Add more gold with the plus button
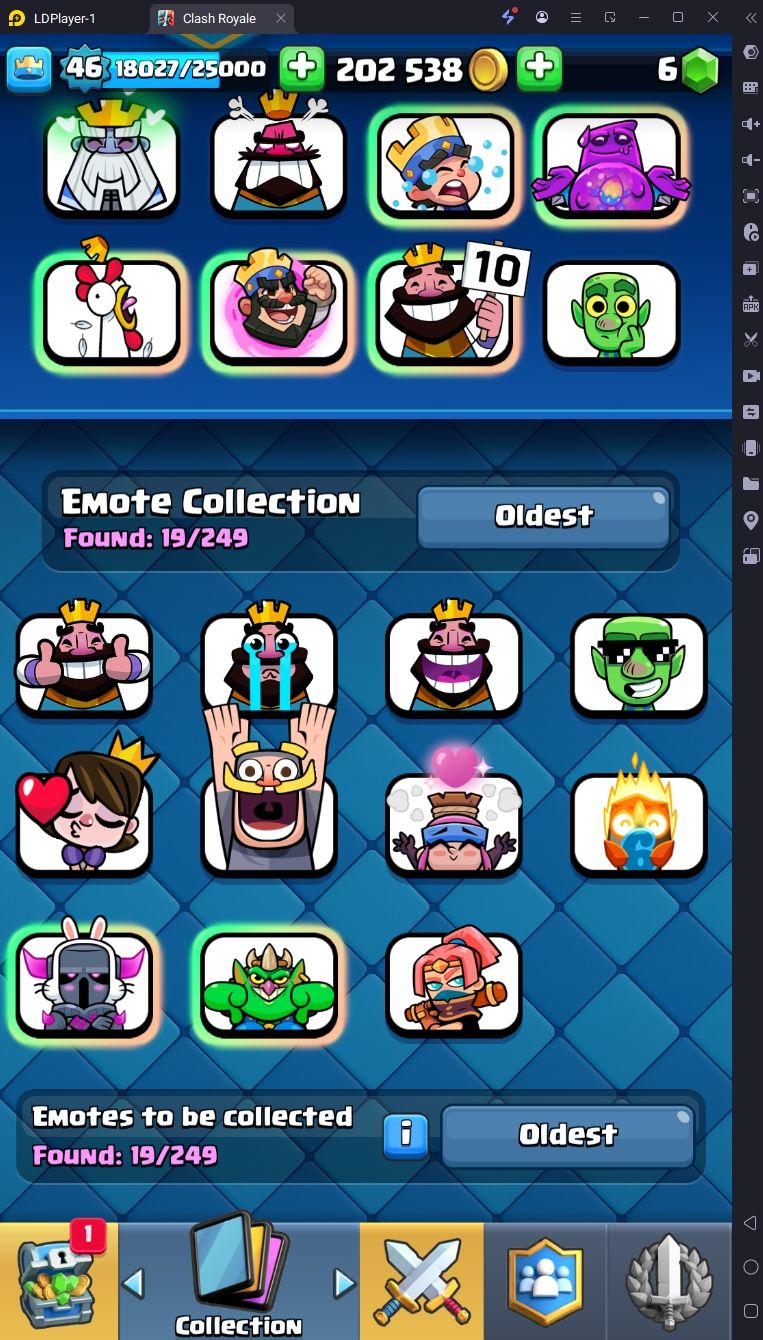The width and height of the screenshot is (763, 1340). (302, 69)
